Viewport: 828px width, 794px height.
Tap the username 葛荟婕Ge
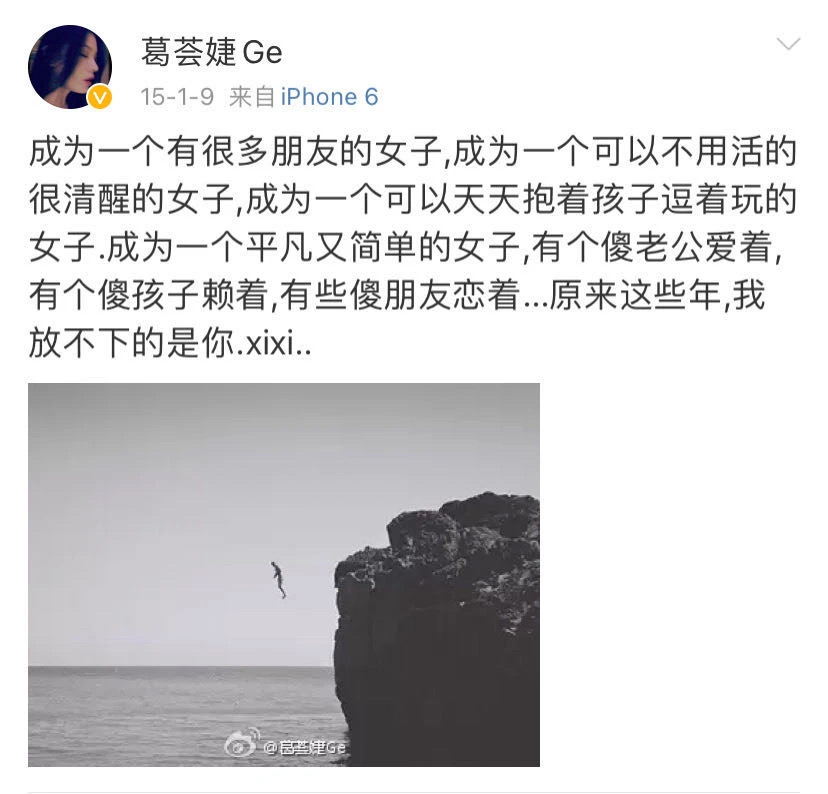(x=211, y=51)
